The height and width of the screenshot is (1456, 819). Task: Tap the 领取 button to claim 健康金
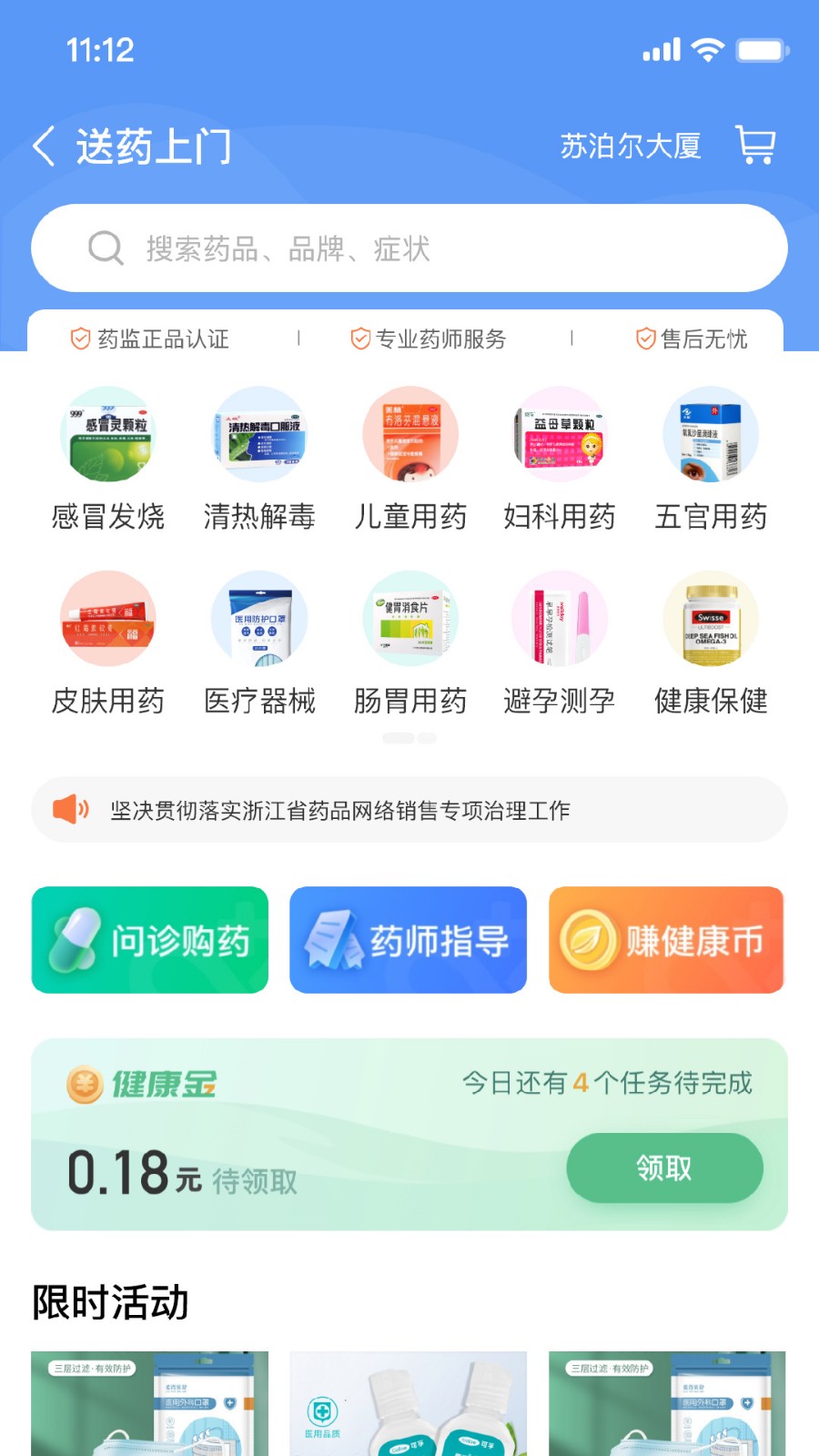point(663,1168)
